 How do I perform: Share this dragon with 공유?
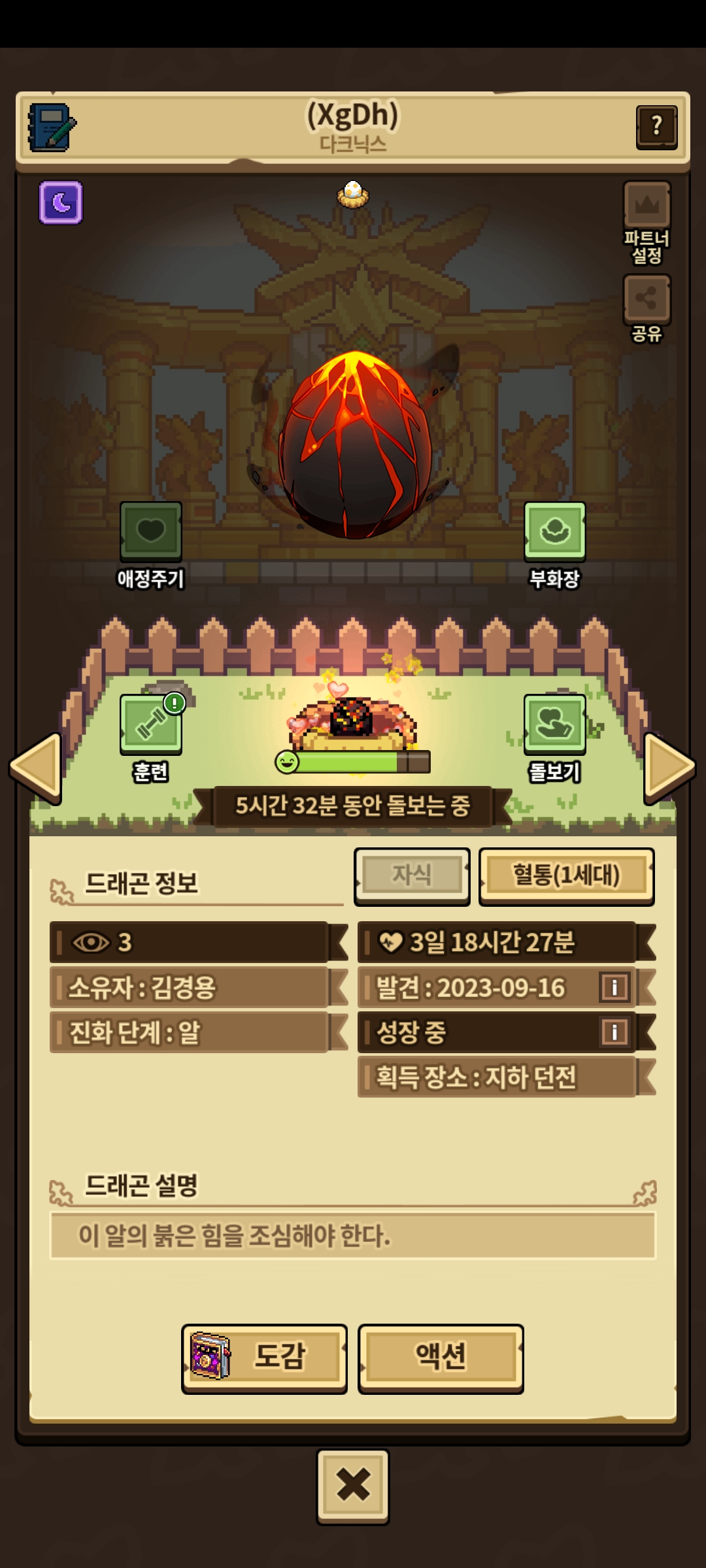[x=647, y=308]
